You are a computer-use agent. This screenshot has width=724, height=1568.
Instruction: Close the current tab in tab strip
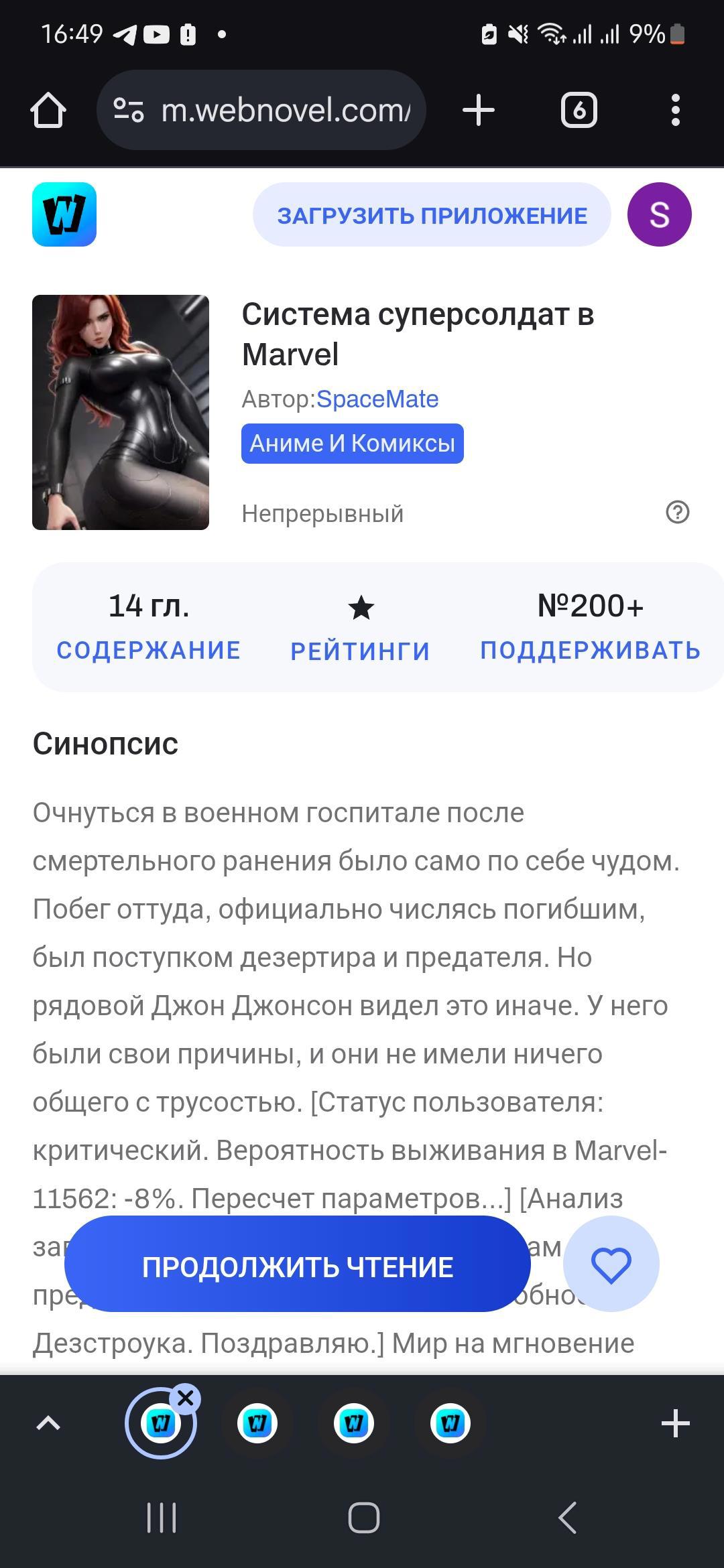click(186, 1398)
